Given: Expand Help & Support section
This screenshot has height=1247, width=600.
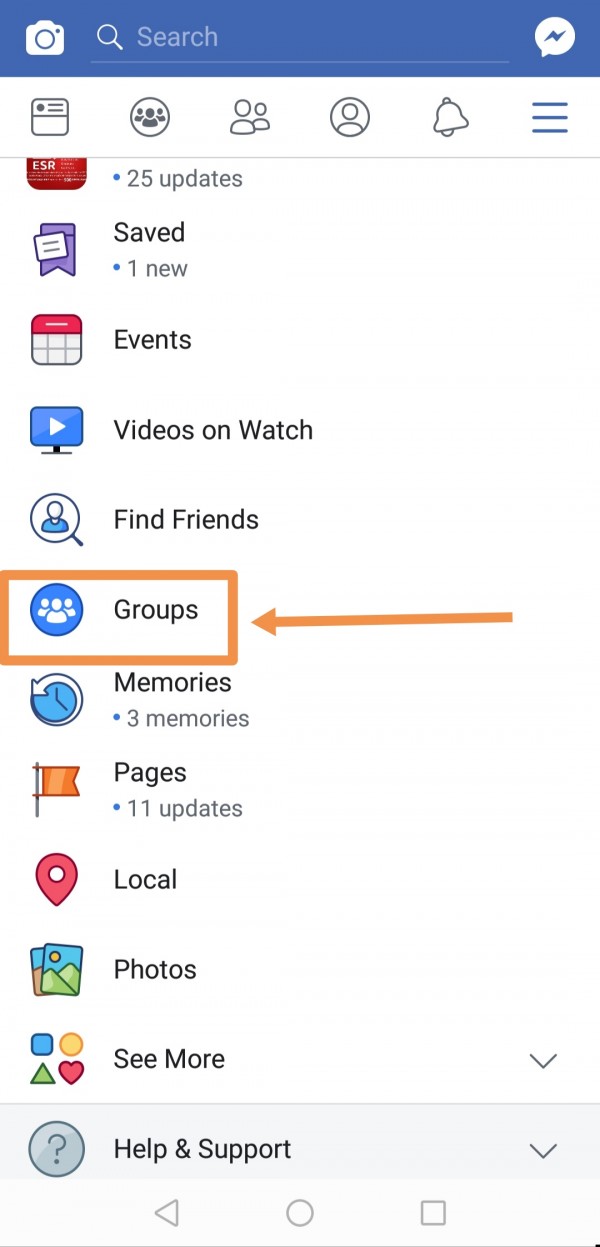Looking at the screenshot, I should tap(300, 1149).
